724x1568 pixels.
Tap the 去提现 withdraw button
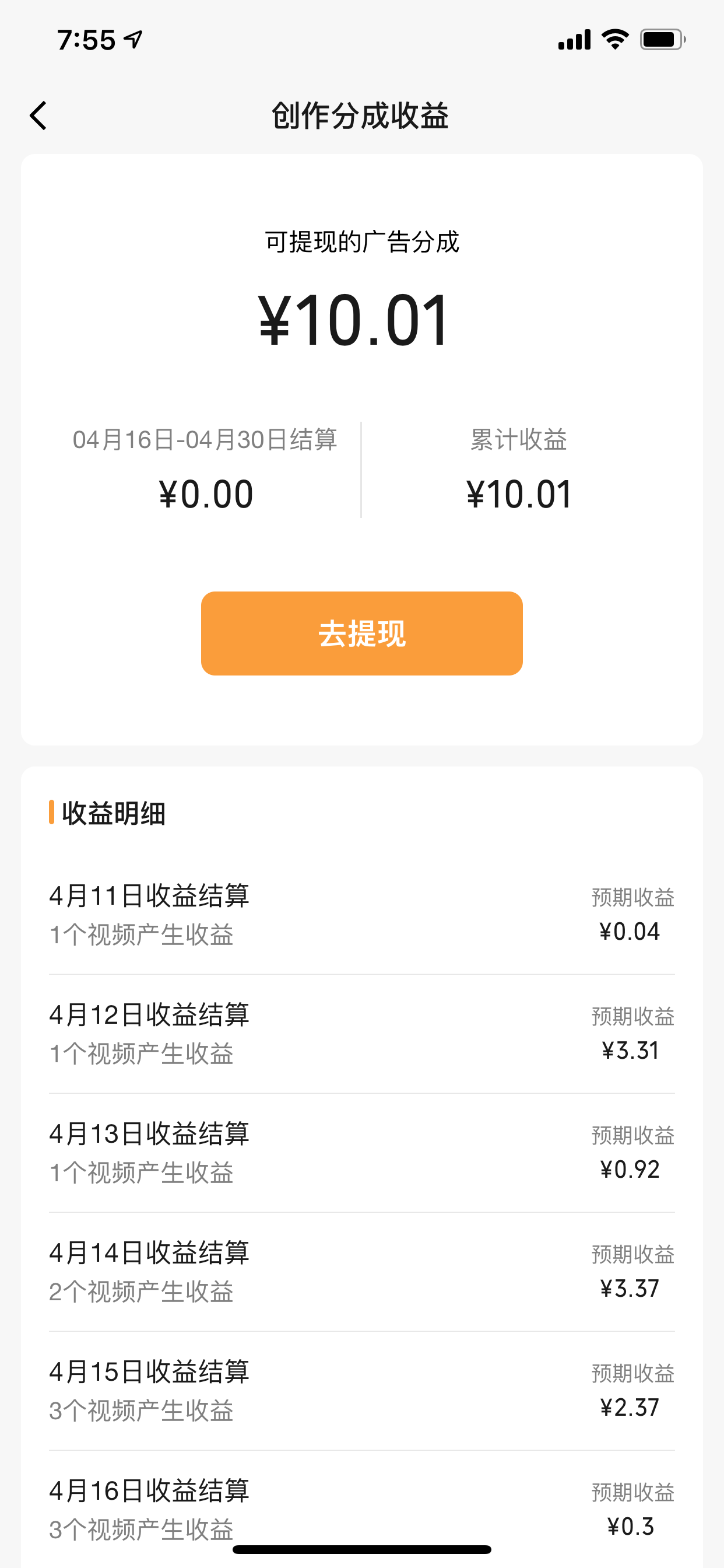click(361, 633)
